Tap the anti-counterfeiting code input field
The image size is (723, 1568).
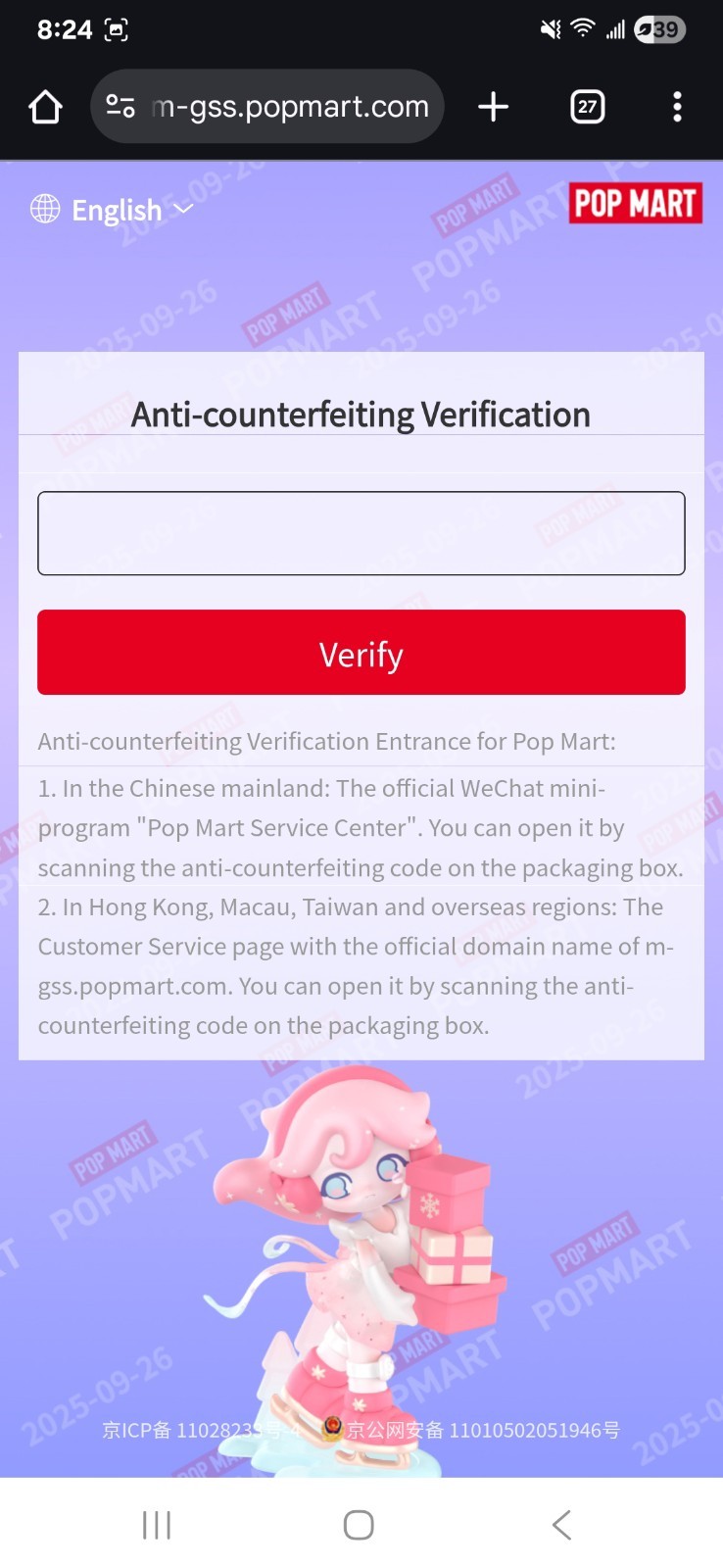click(361, 533)
